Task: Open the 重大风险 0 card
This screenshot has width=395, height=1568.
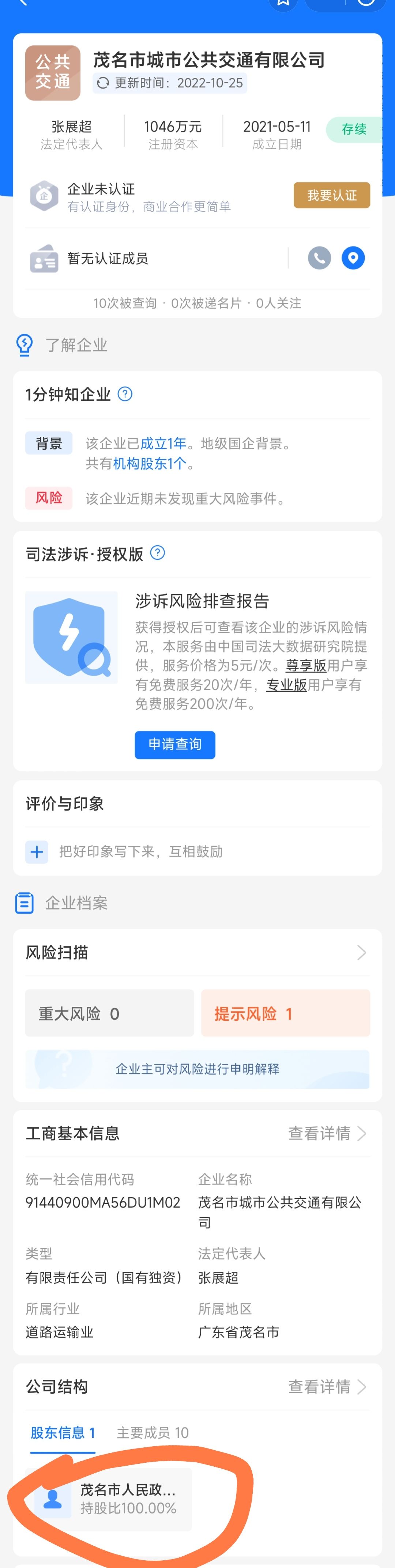Action: coord(110,1013)
